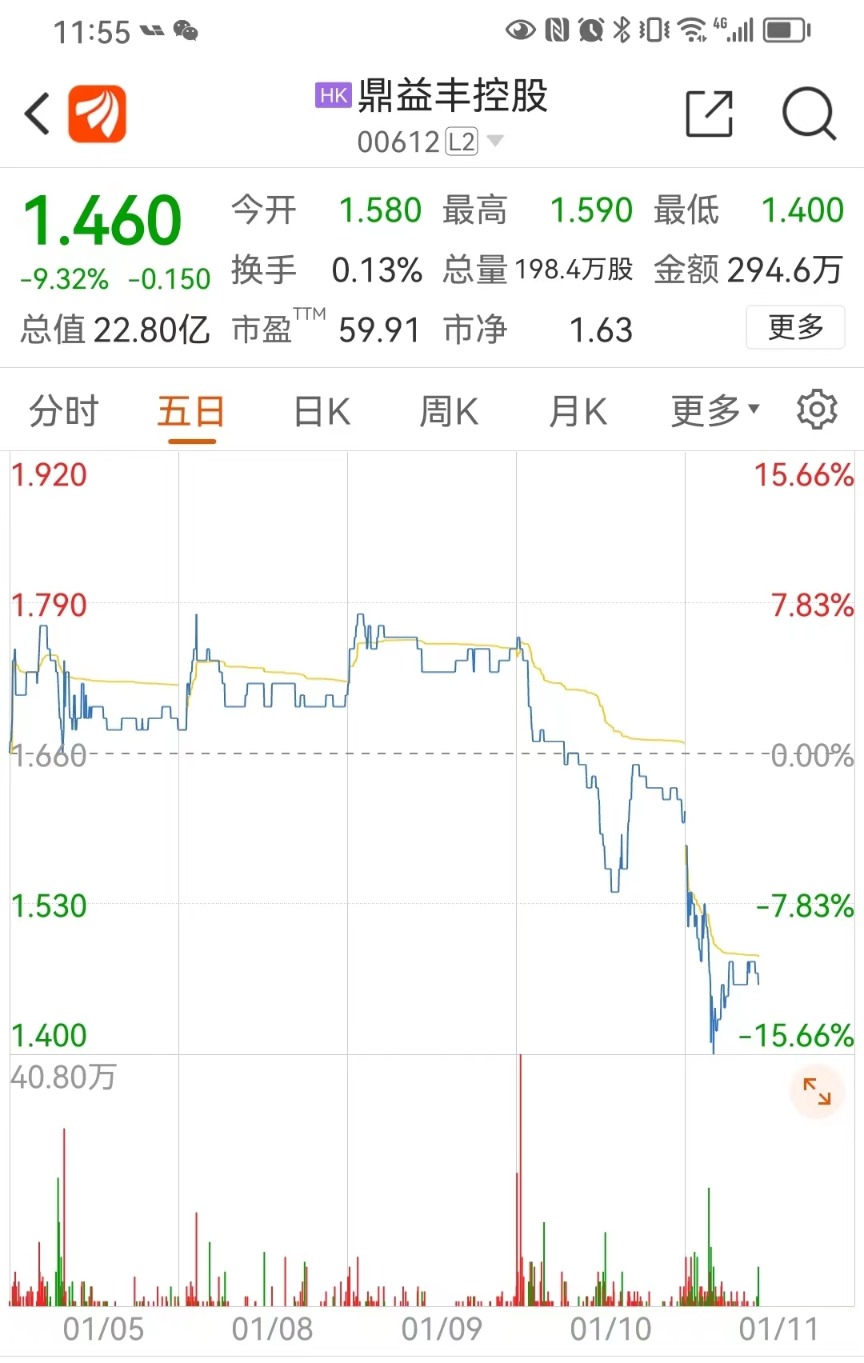The width and height of the screenshot is (864, 1363).
Task: Open the search magnifier
Action: [x=808, y=114]
